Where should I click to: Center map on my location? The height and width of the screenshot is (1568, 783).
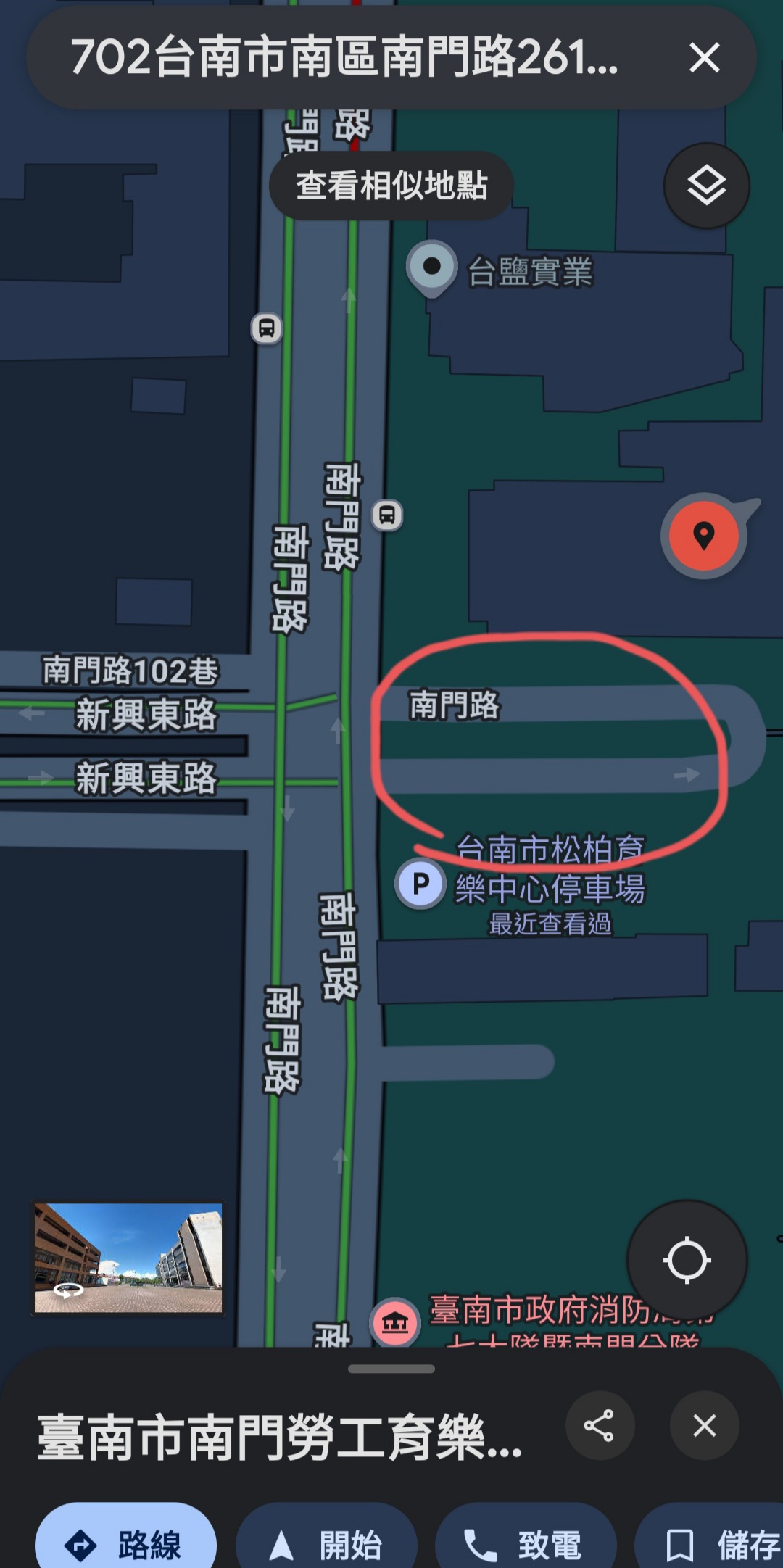pos(687,1260)
